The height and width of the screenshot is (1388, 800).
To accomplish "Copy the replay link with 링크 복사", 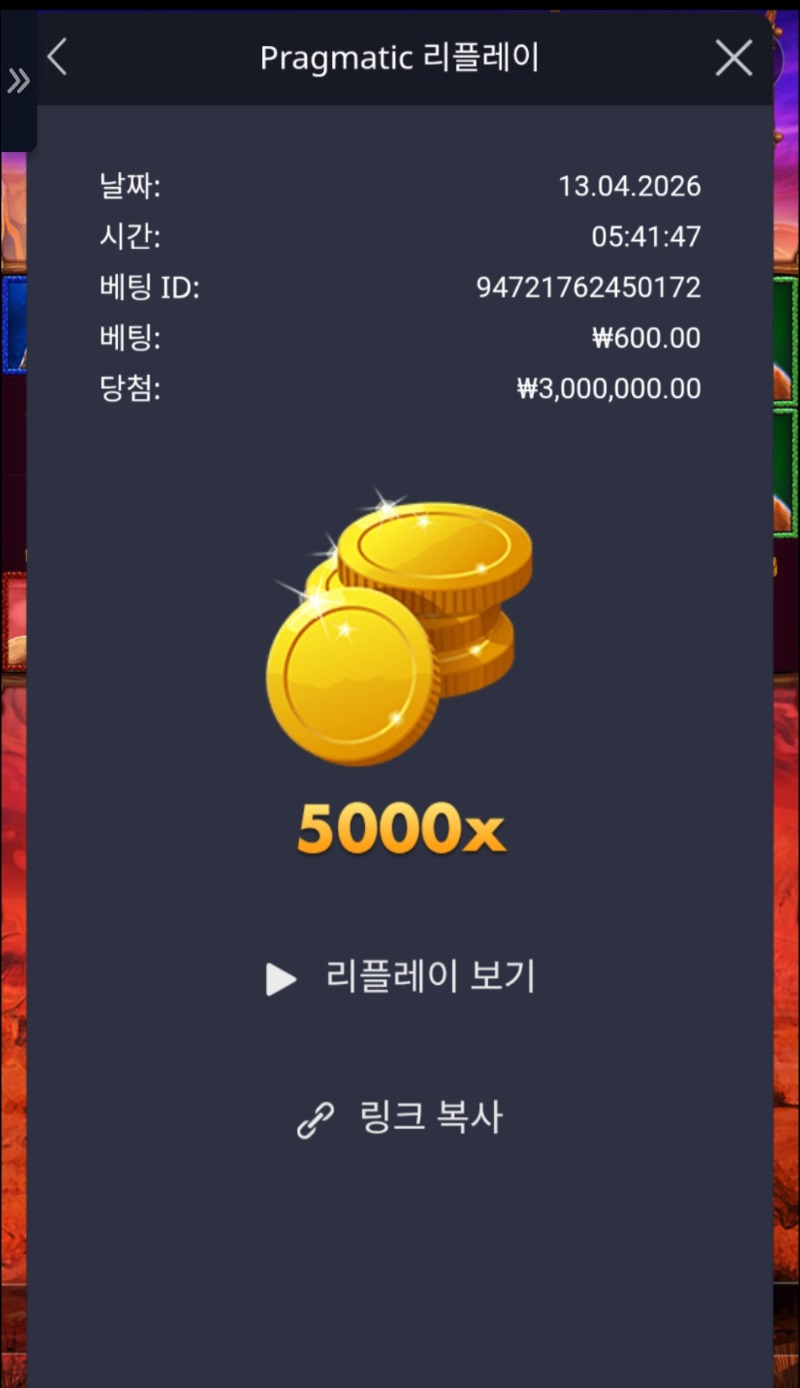I will tap(401, 1118).
